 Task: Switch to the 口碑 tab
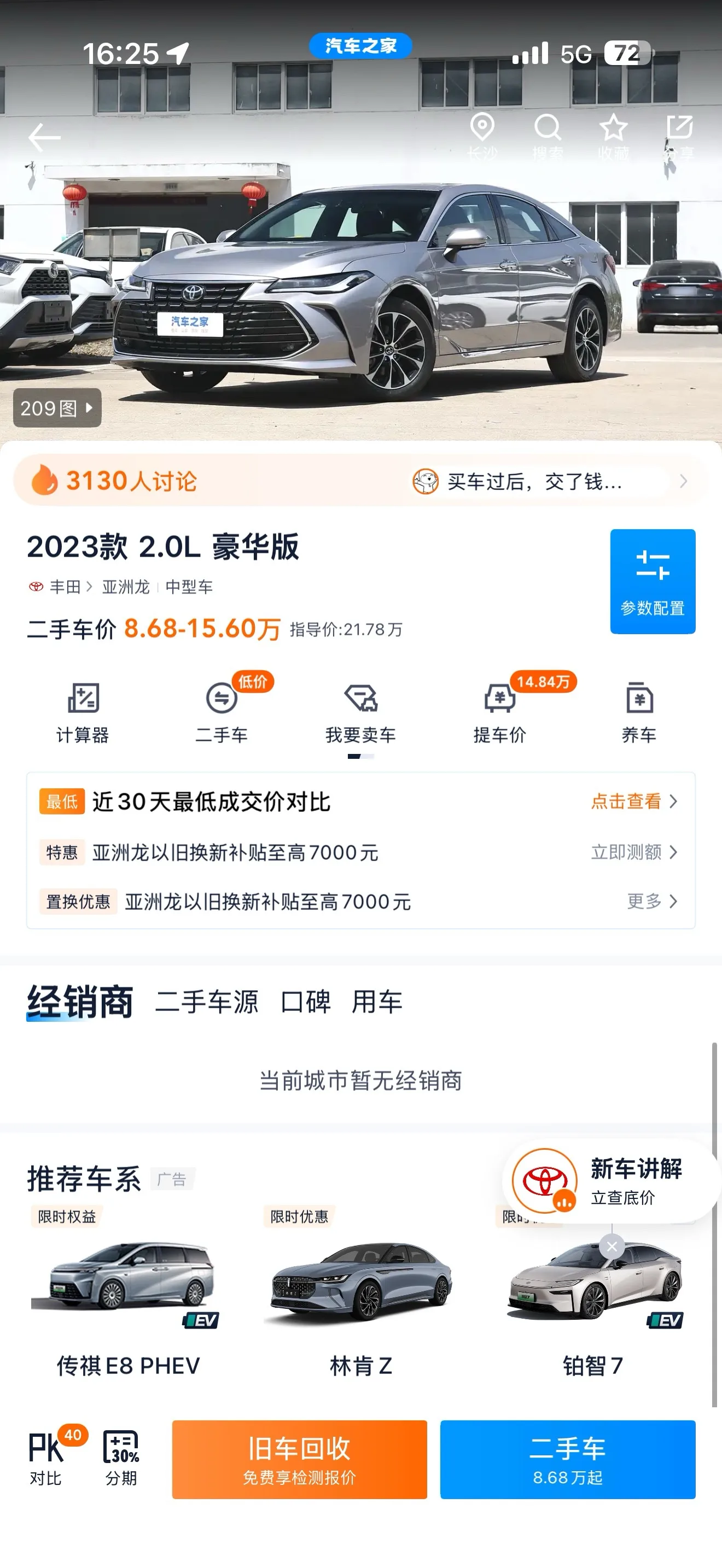point(306,1001)
